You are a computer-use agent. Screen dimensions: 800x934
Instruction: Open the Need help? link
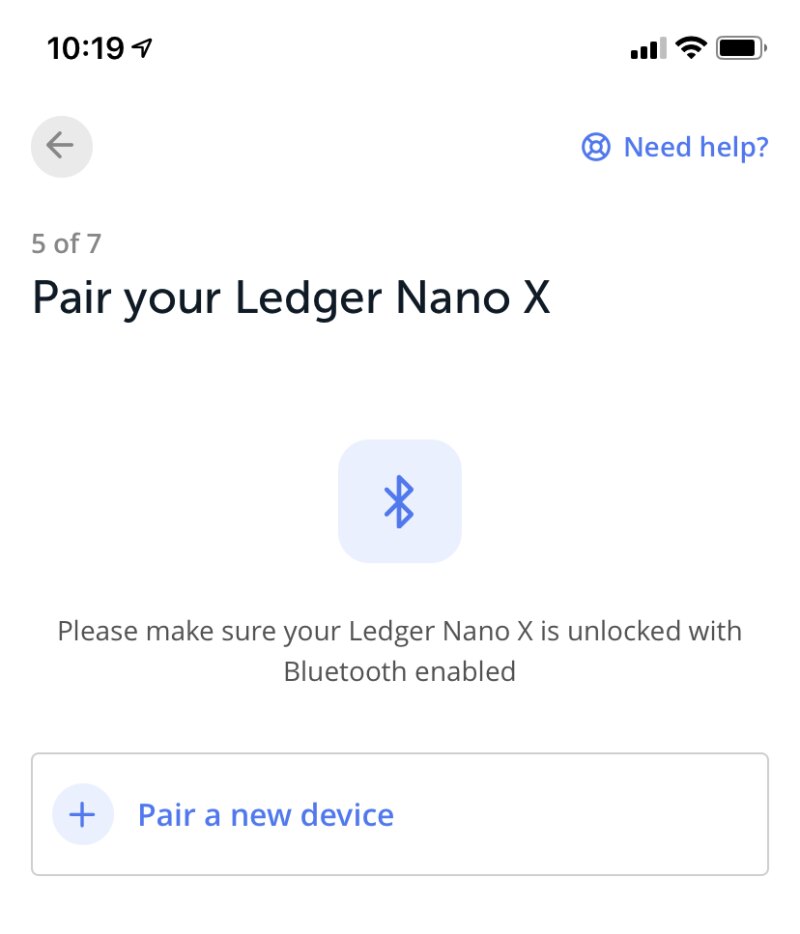point(675,148)
